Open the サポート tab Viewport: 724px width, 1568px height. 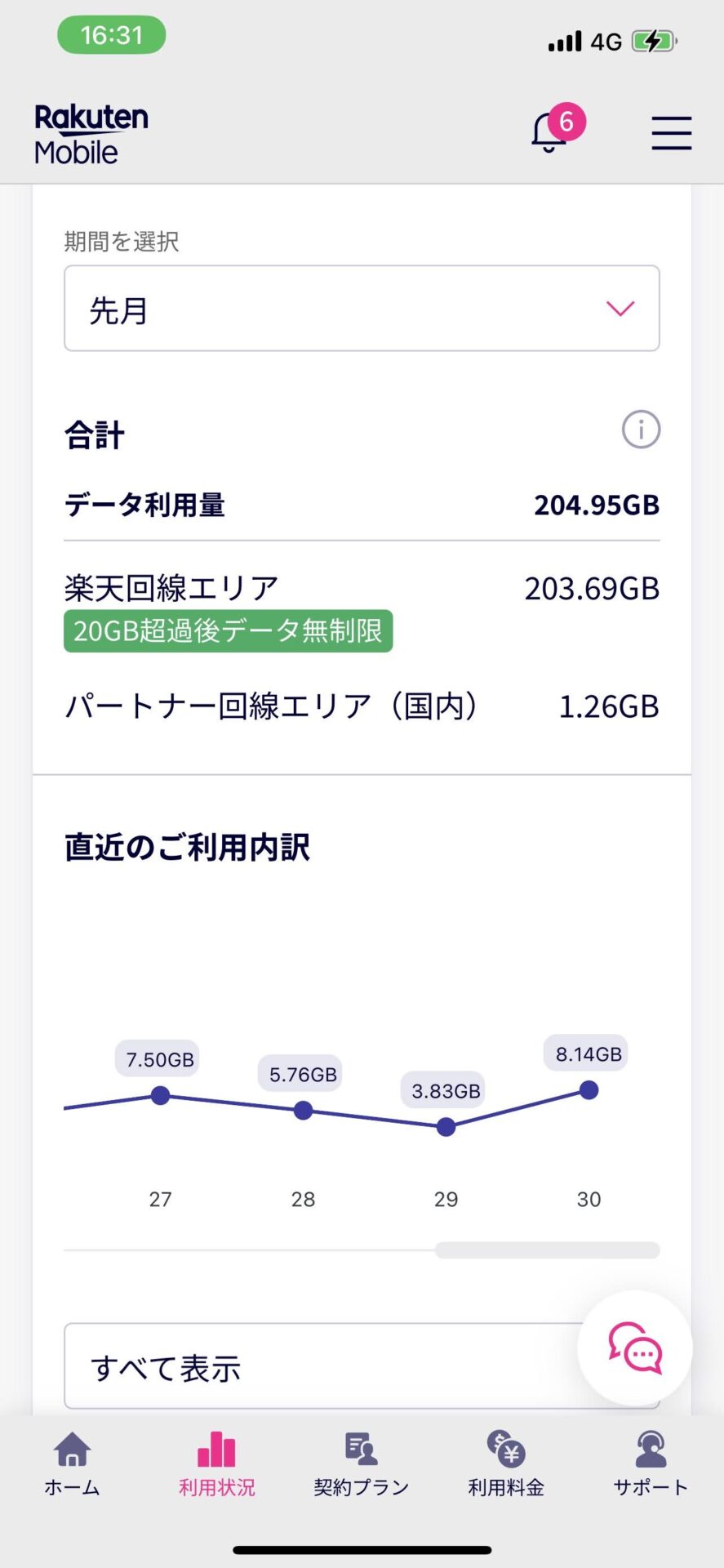[651, 1464]
